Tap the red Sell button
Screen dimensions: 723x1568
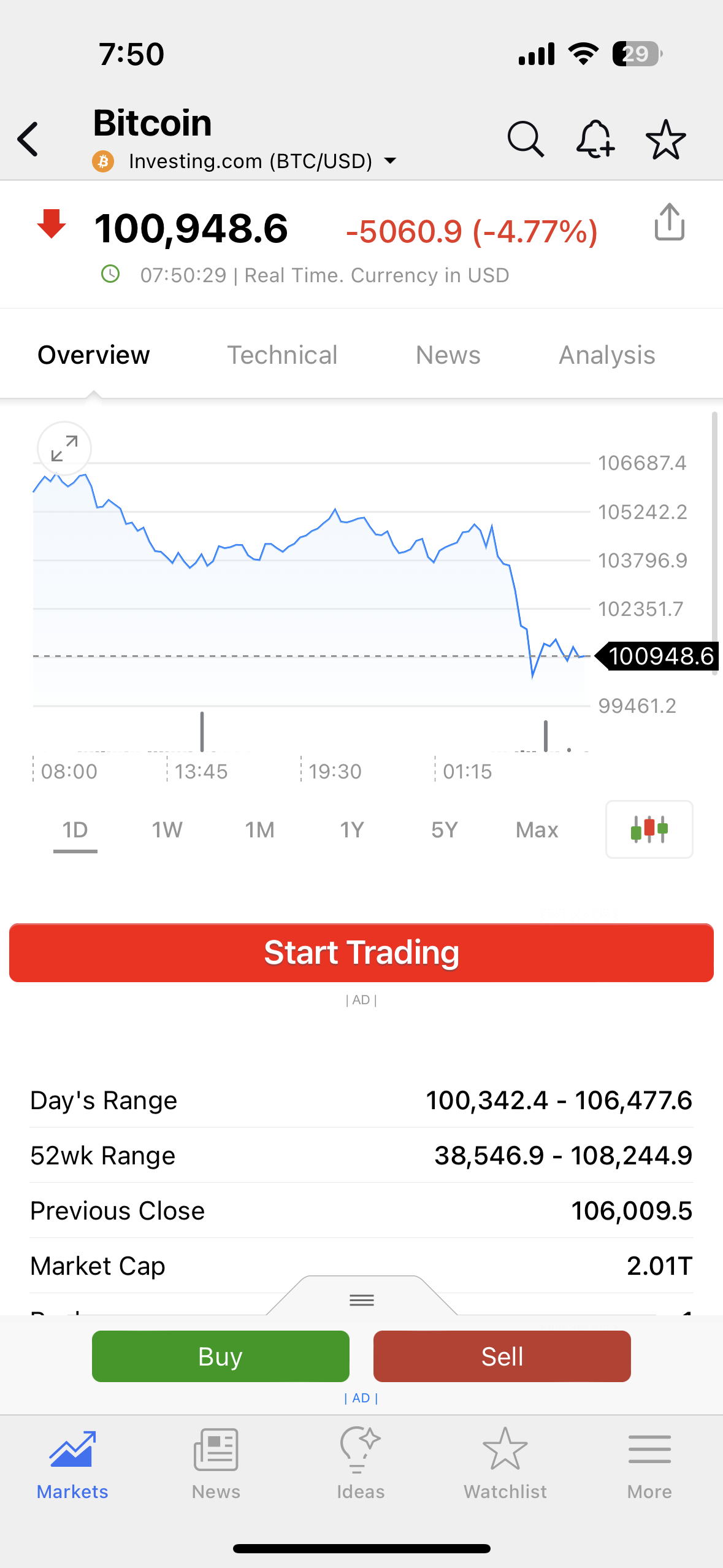coord(502,1356)
